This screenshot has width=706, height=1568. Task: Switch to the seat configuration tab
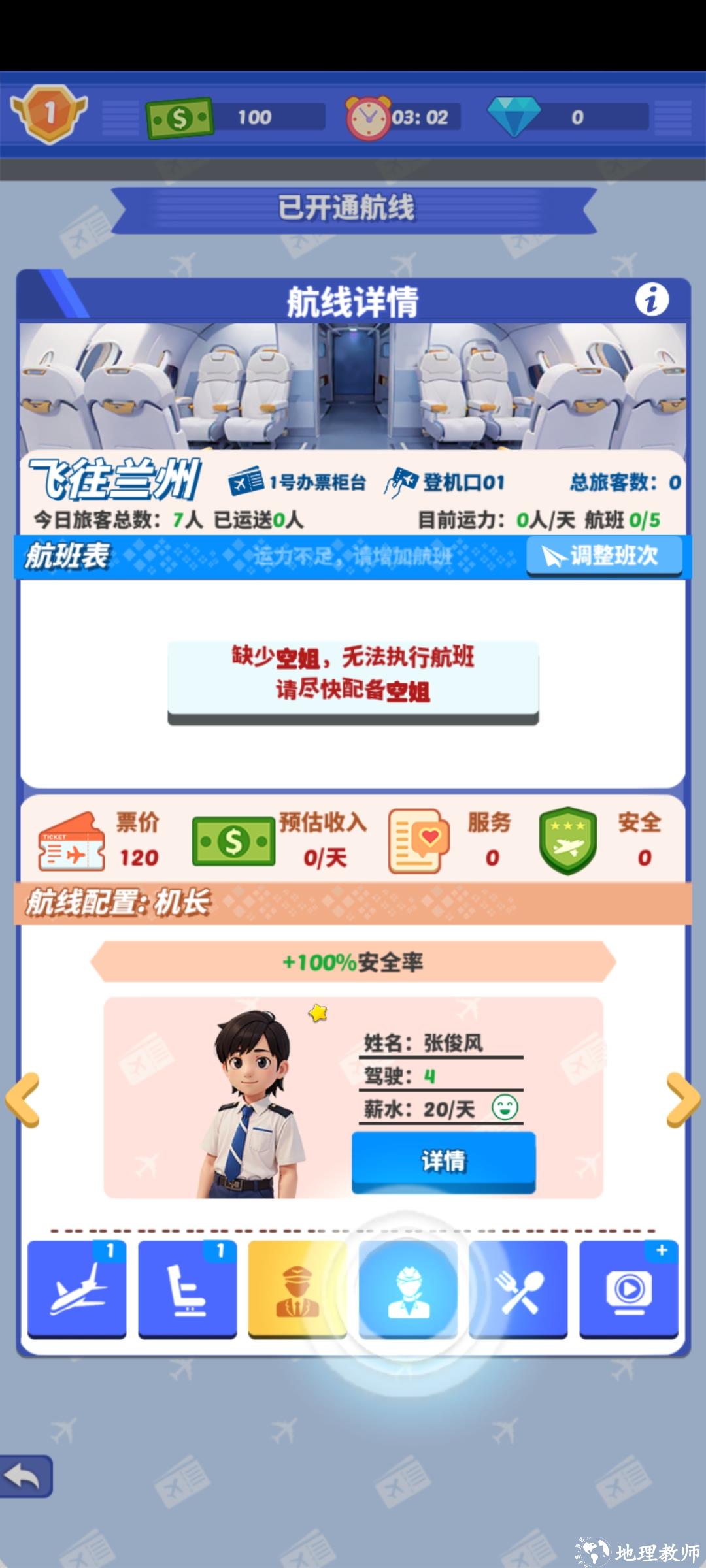tap(188, 1288)
